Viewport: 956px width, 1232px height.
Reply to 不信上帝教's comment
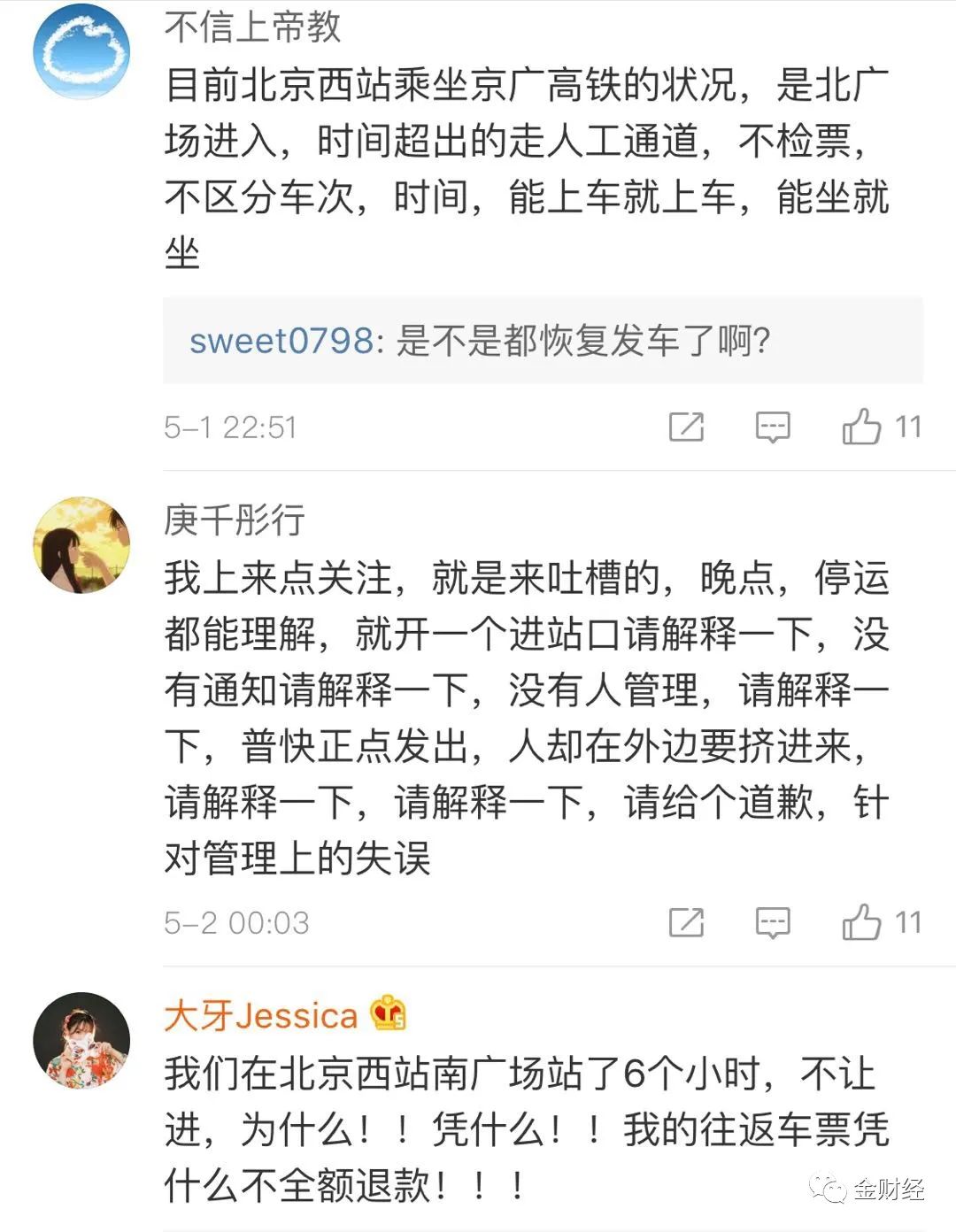pyautogui.click(x=772, y=427)
